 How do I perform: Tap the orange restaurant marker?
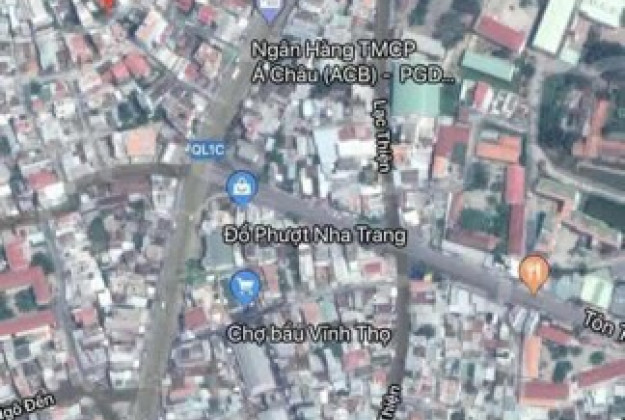pos(534,270)
